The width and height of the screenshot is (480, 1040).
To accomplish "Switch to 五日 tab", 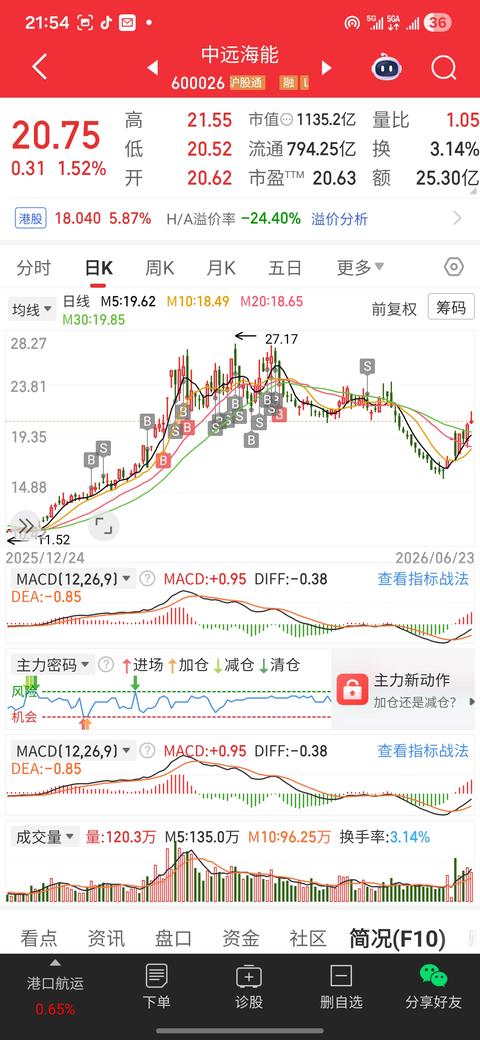I will click(284, 268).
